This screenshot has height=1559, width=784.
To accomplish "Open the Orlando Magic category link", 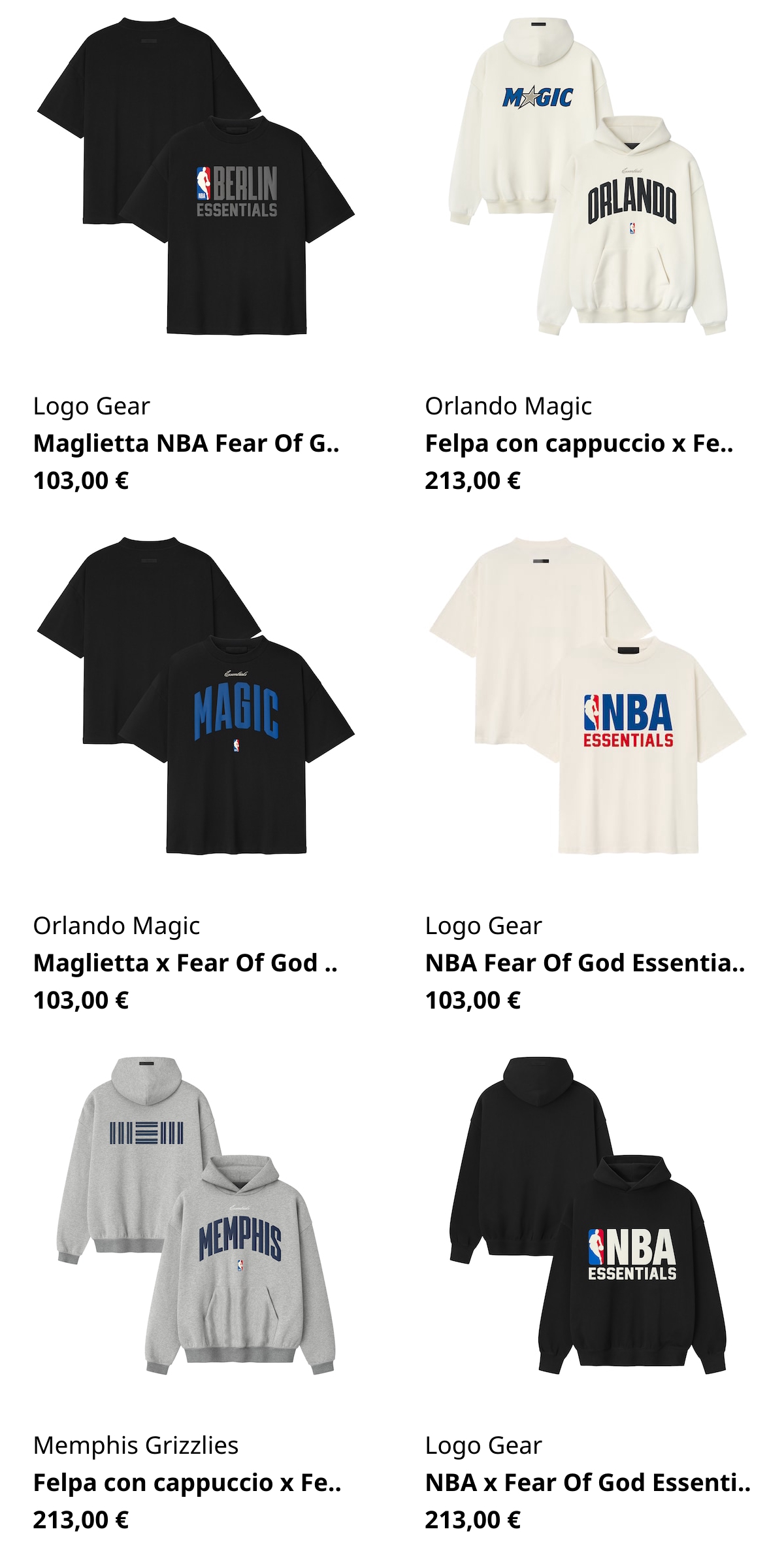I will coord(508,405).
